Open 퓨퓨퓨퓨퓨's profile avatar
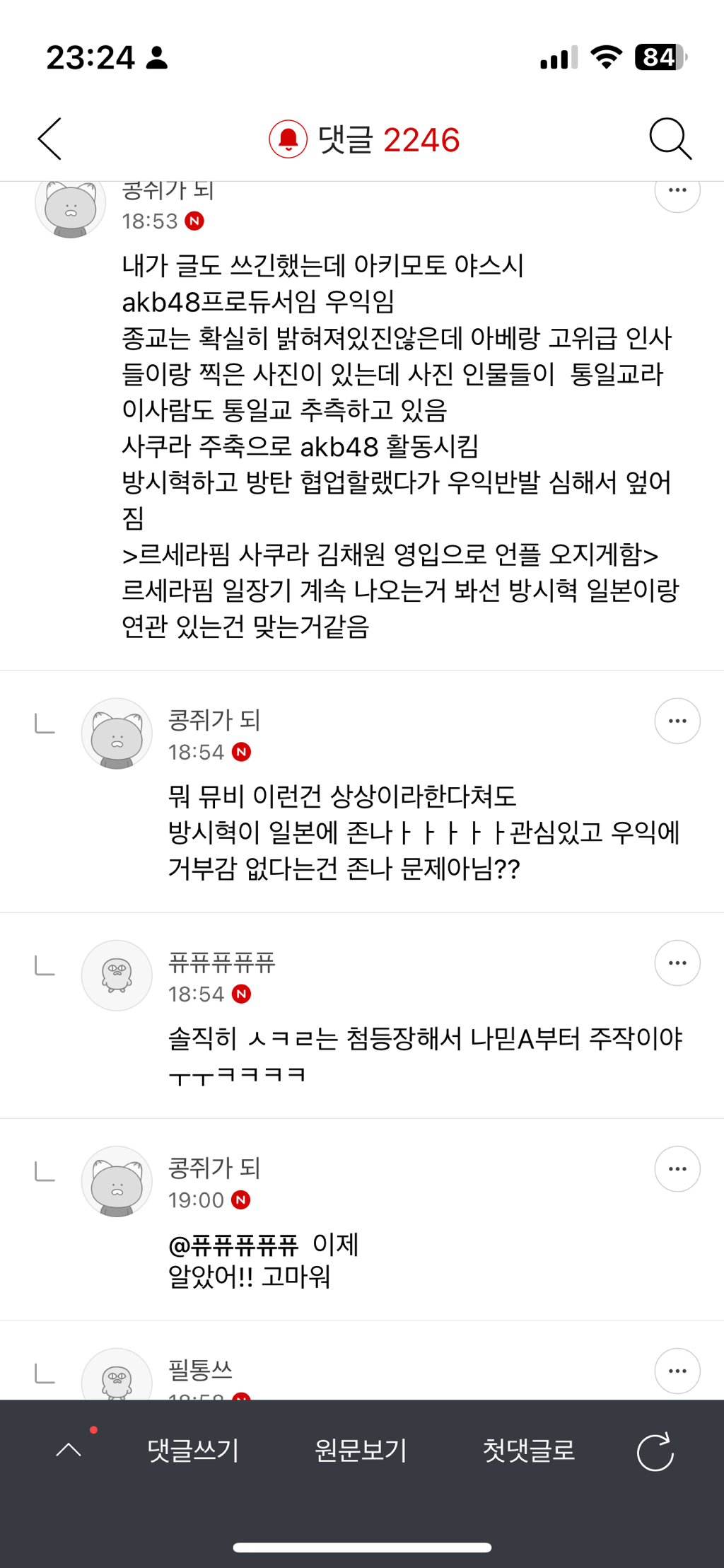Screen dimensions: 724x1568 (117, 975)
